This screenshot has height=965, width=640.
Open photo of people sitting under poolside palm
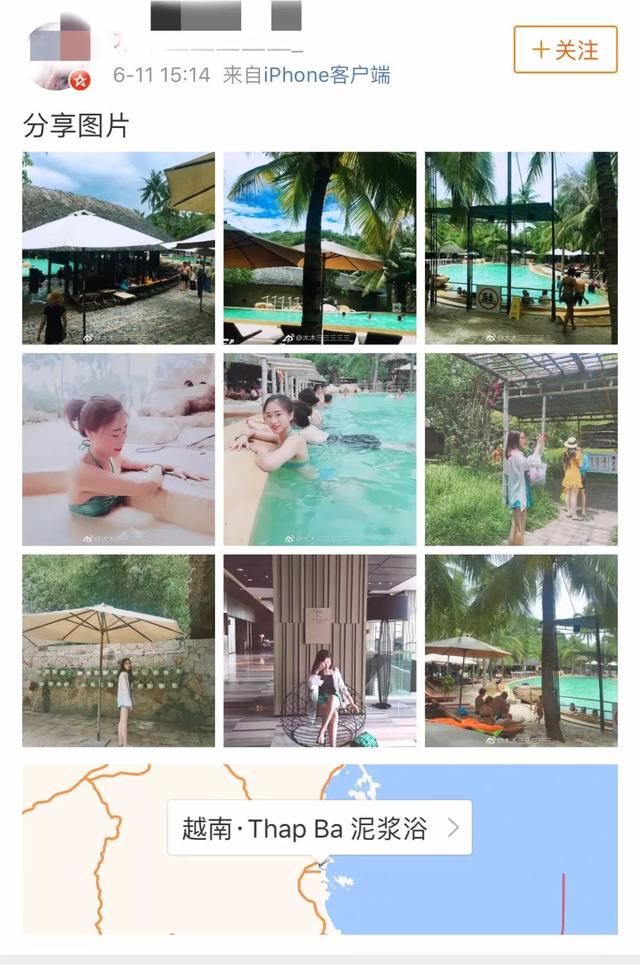click(520, 650)
